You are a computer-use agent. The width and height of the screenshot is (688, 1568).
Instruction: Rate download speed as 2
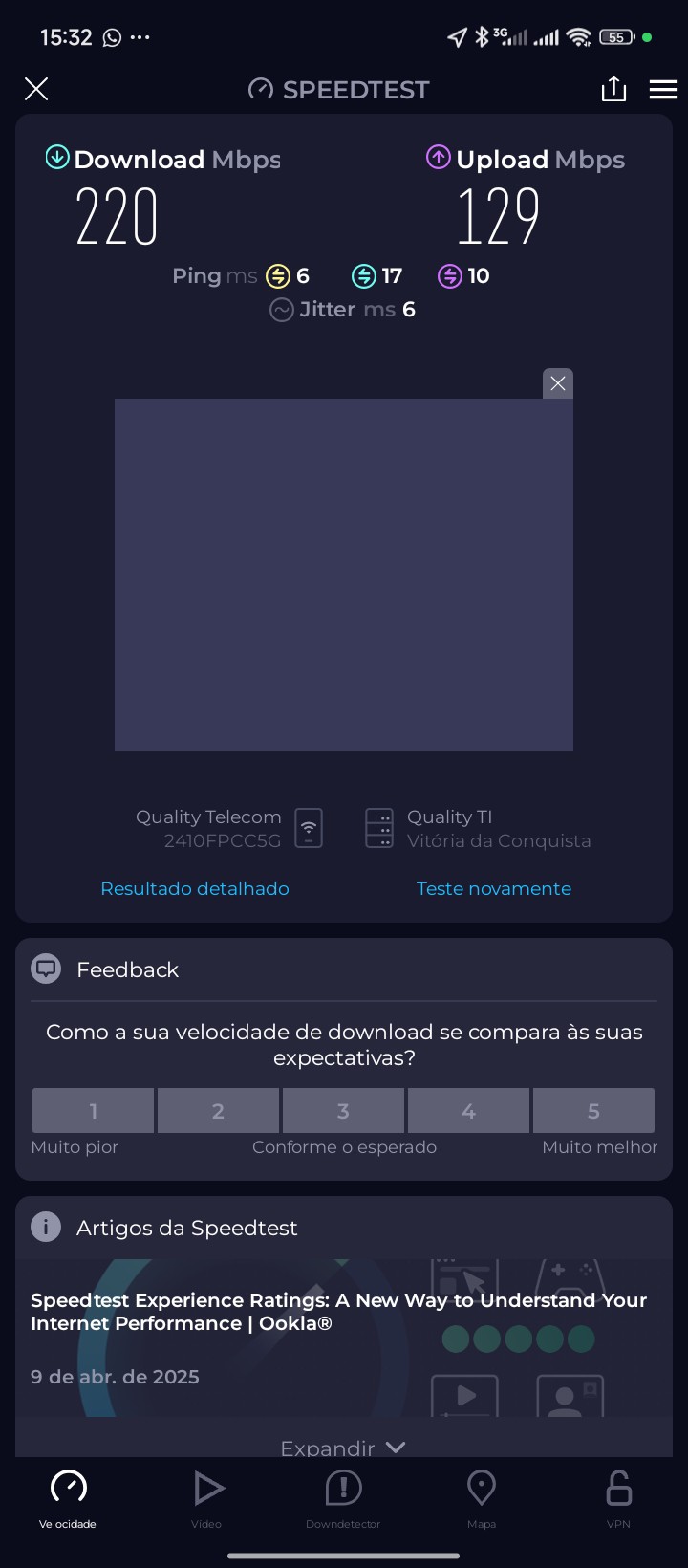point(218,1110)
